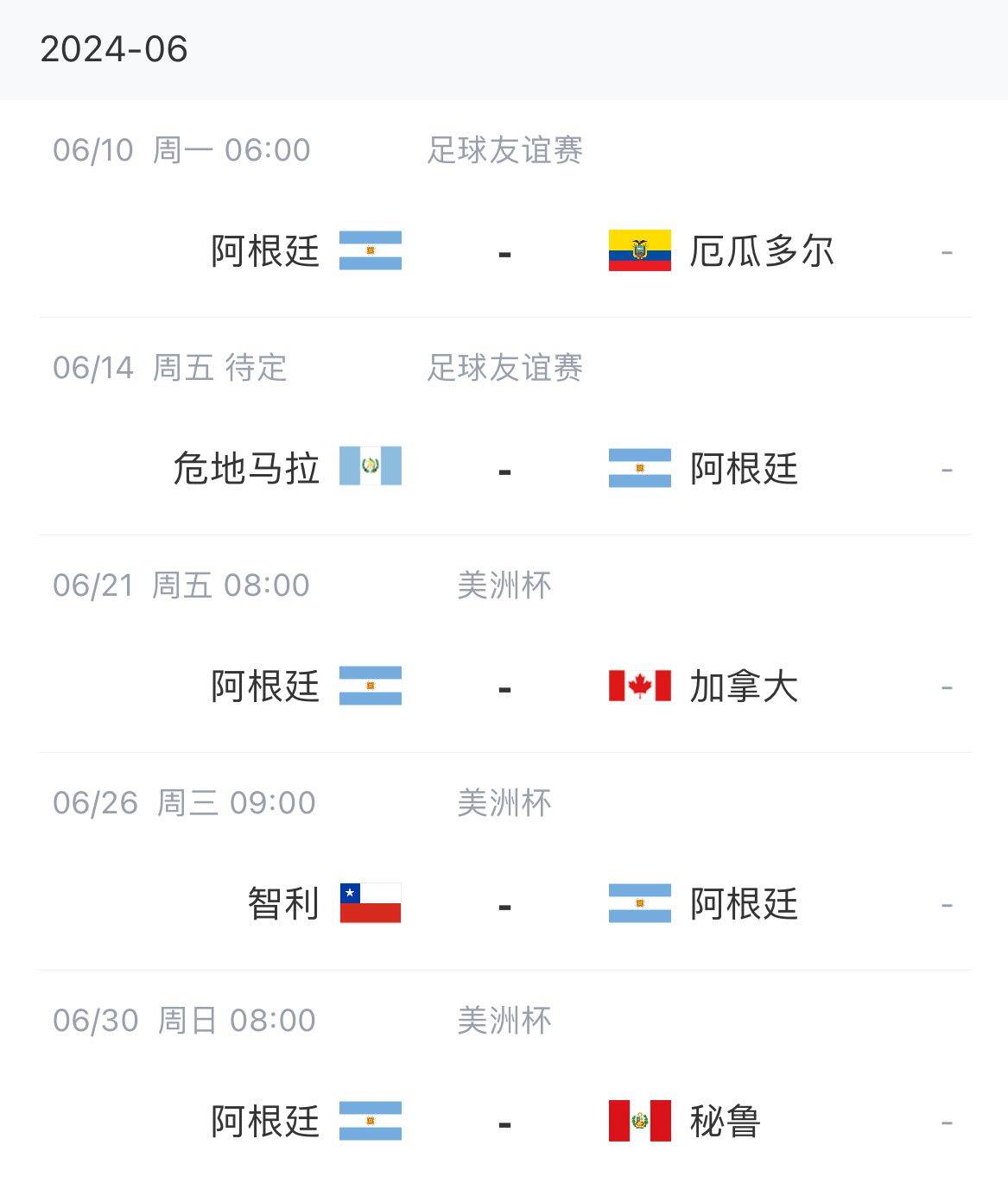The width and height of the screenshot is (1008, 1183).
Task: Open the 06/30 Argentina vs Peru match
Action: tap(504, 1122)
